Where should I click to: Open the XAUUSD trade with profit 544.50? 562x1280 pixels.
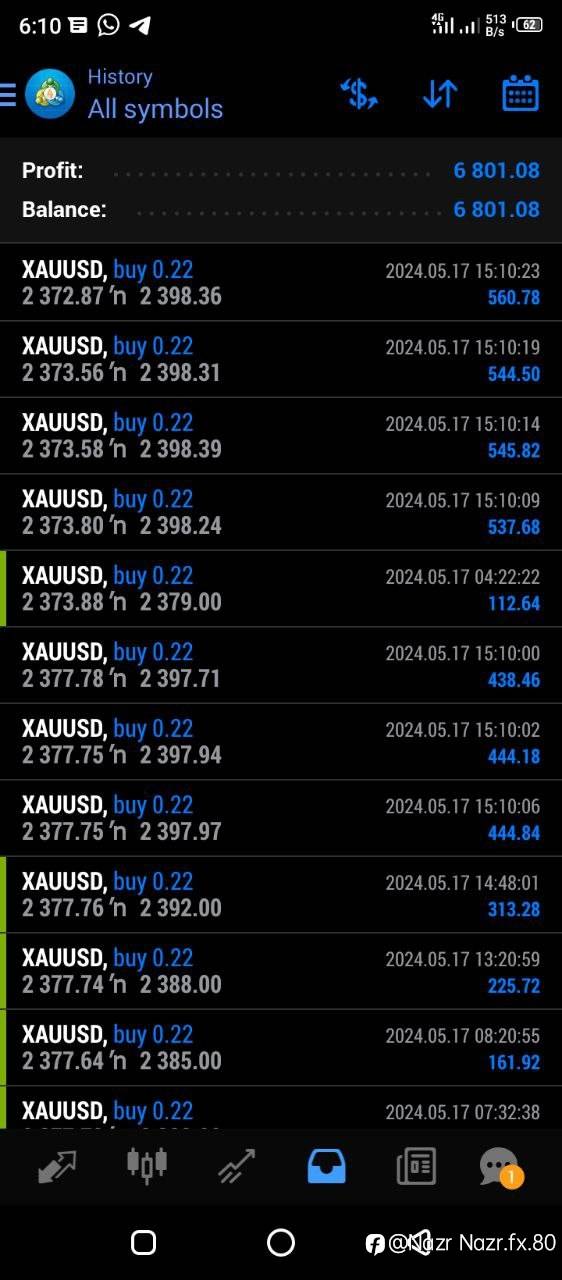pos(281,360)
